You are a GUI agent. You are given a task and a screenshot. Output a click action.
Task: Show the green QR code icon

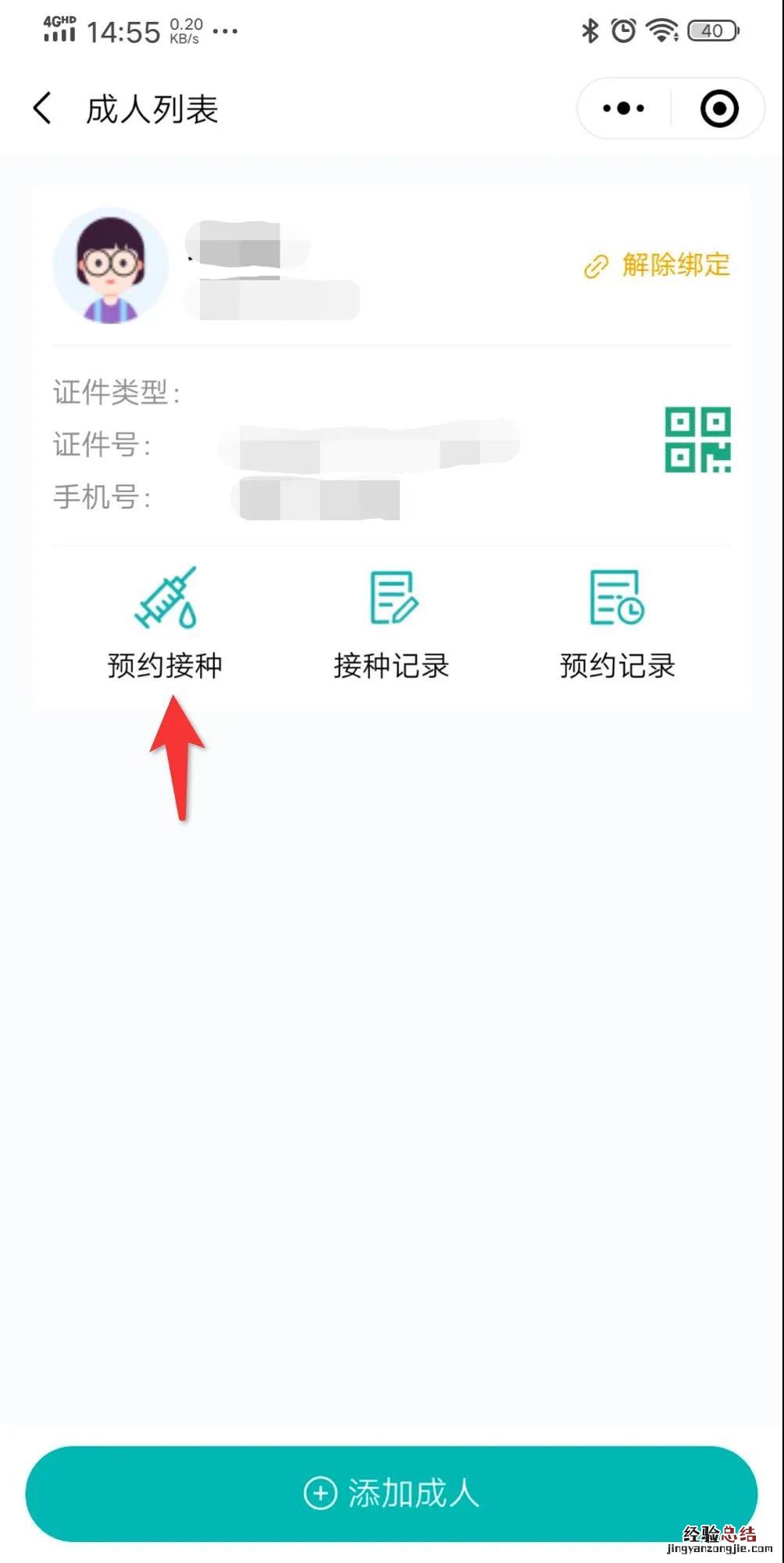(x=697, y=439)
